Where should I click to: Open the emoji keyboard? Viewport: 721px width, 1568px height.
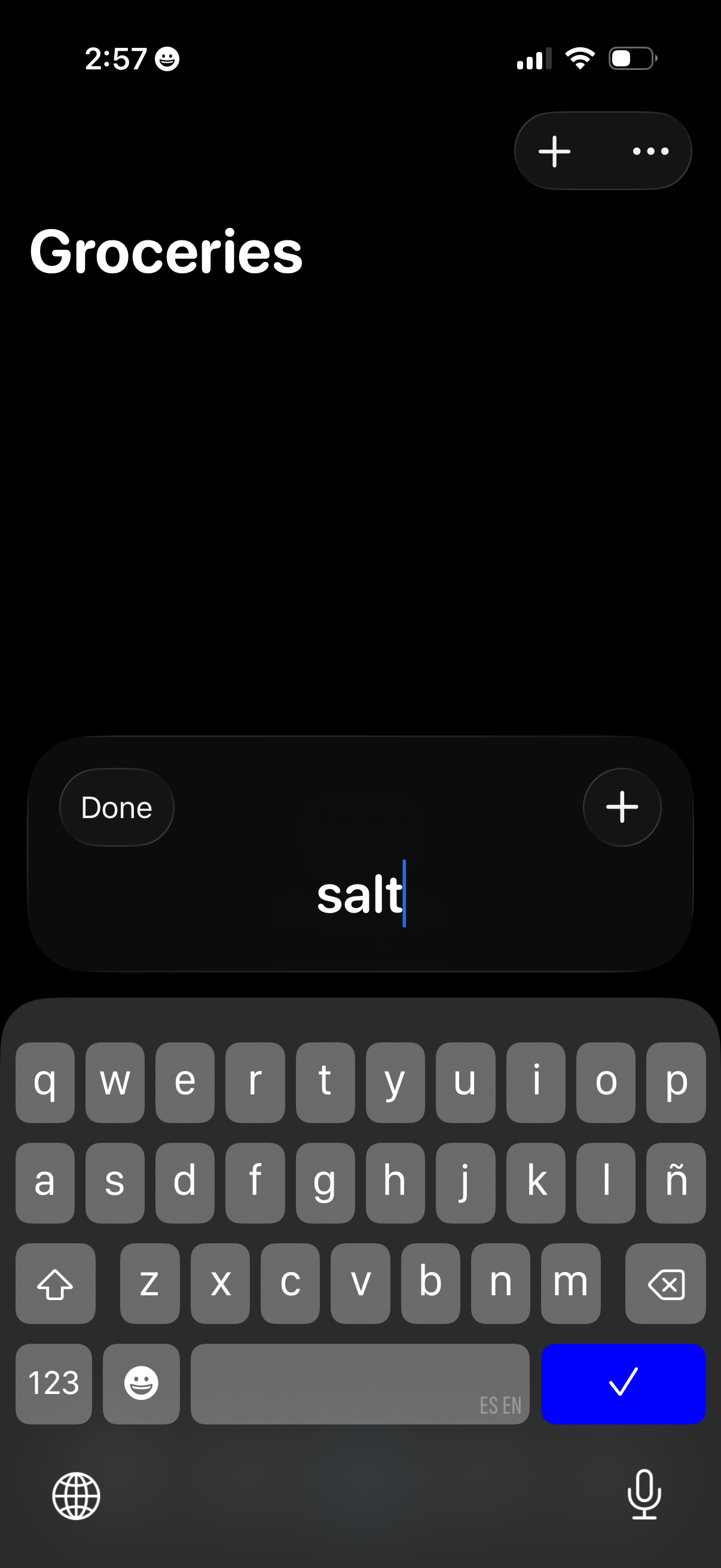pyautogui.click(x=141, y=1383)
